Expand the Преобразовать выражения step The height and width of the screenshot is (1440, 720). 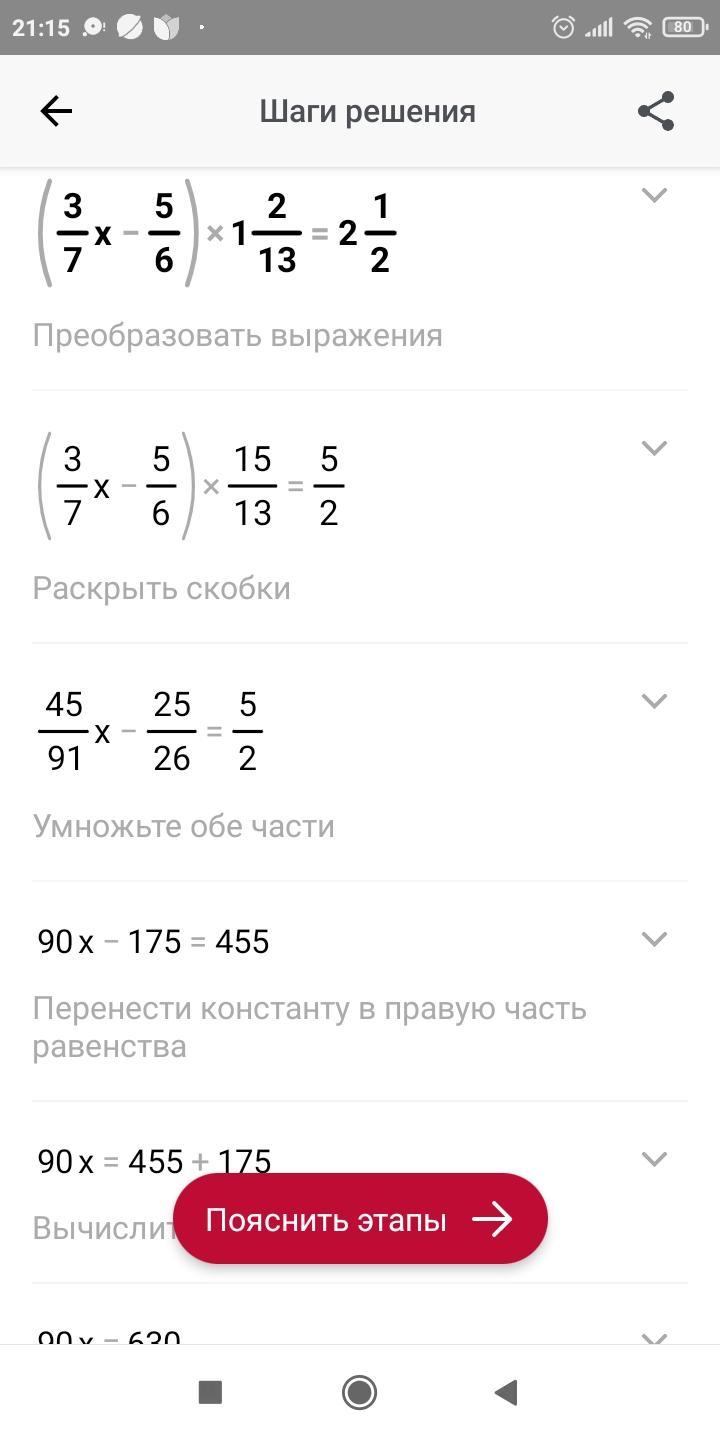pyautogui.click(x=654, y=195)
